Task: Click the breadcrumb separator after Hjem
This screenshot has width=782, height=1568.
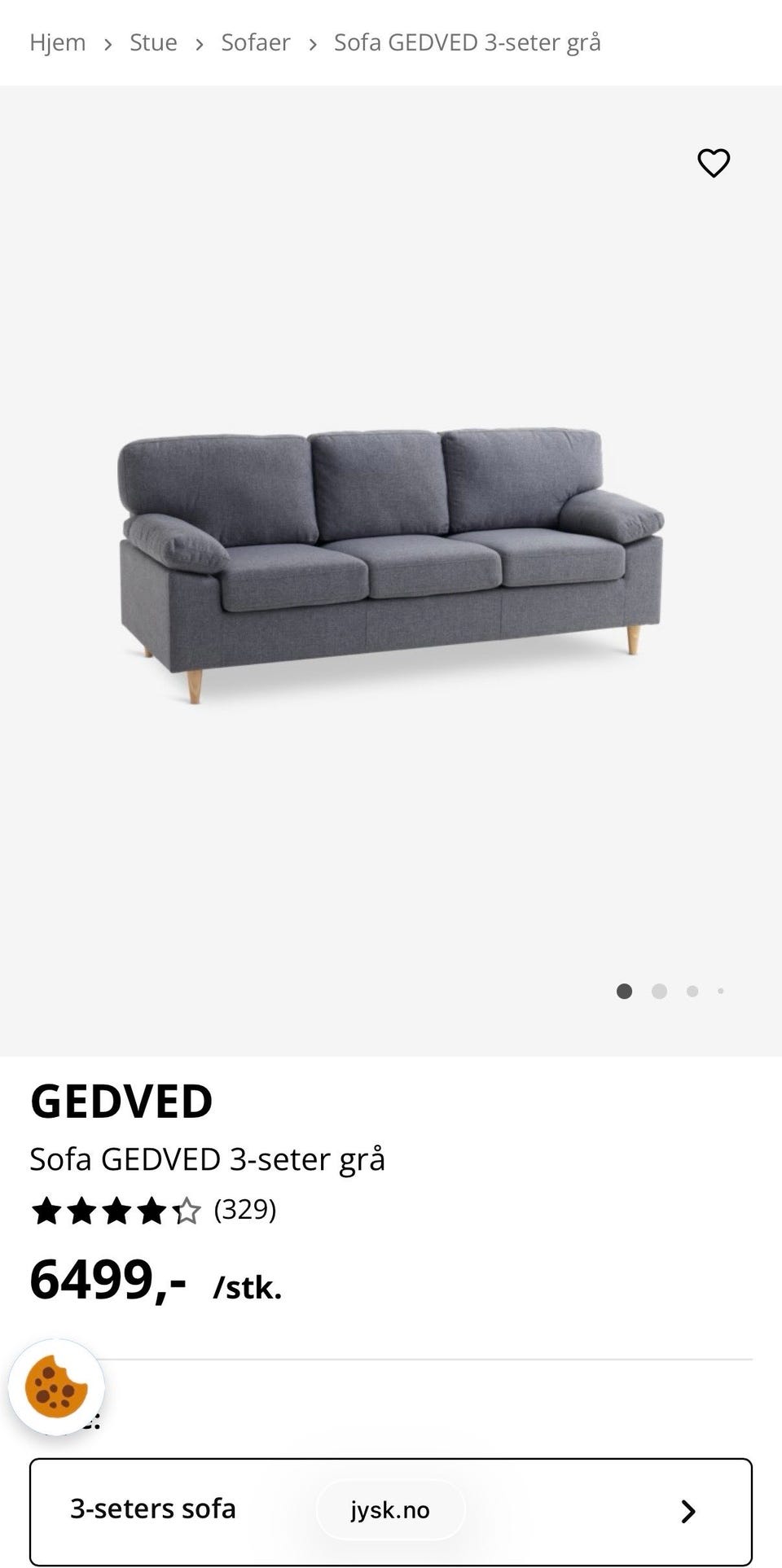Action: pyautogui.click(x=108, y=42)
